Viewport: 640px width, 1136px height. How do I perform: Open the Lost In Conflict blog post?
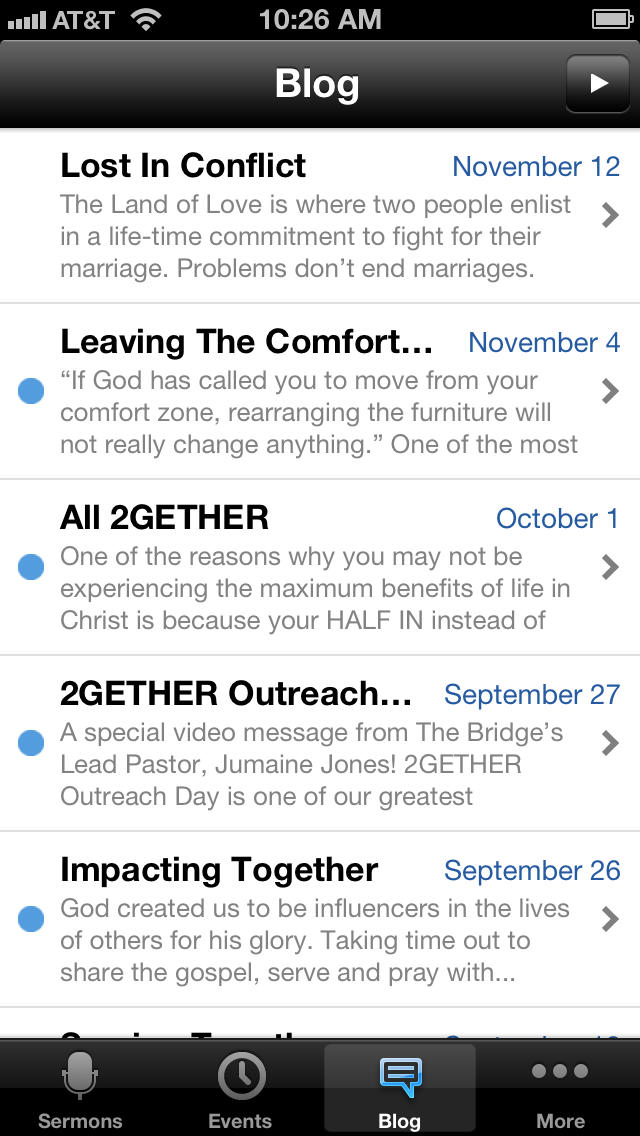pos(320,216)
